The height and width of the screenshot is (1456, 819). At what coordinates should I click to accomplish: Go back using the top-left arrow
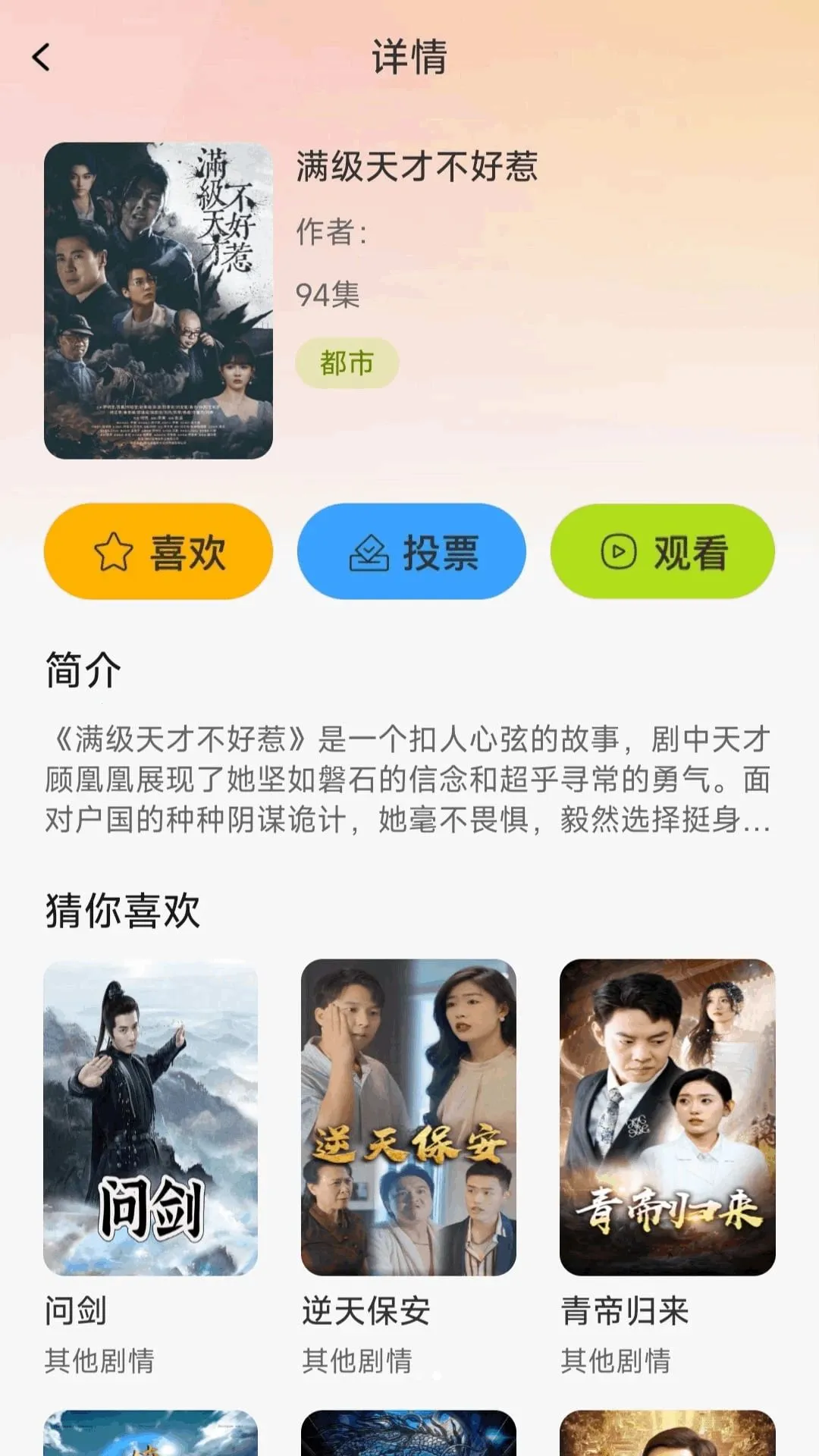coord(41,57)
